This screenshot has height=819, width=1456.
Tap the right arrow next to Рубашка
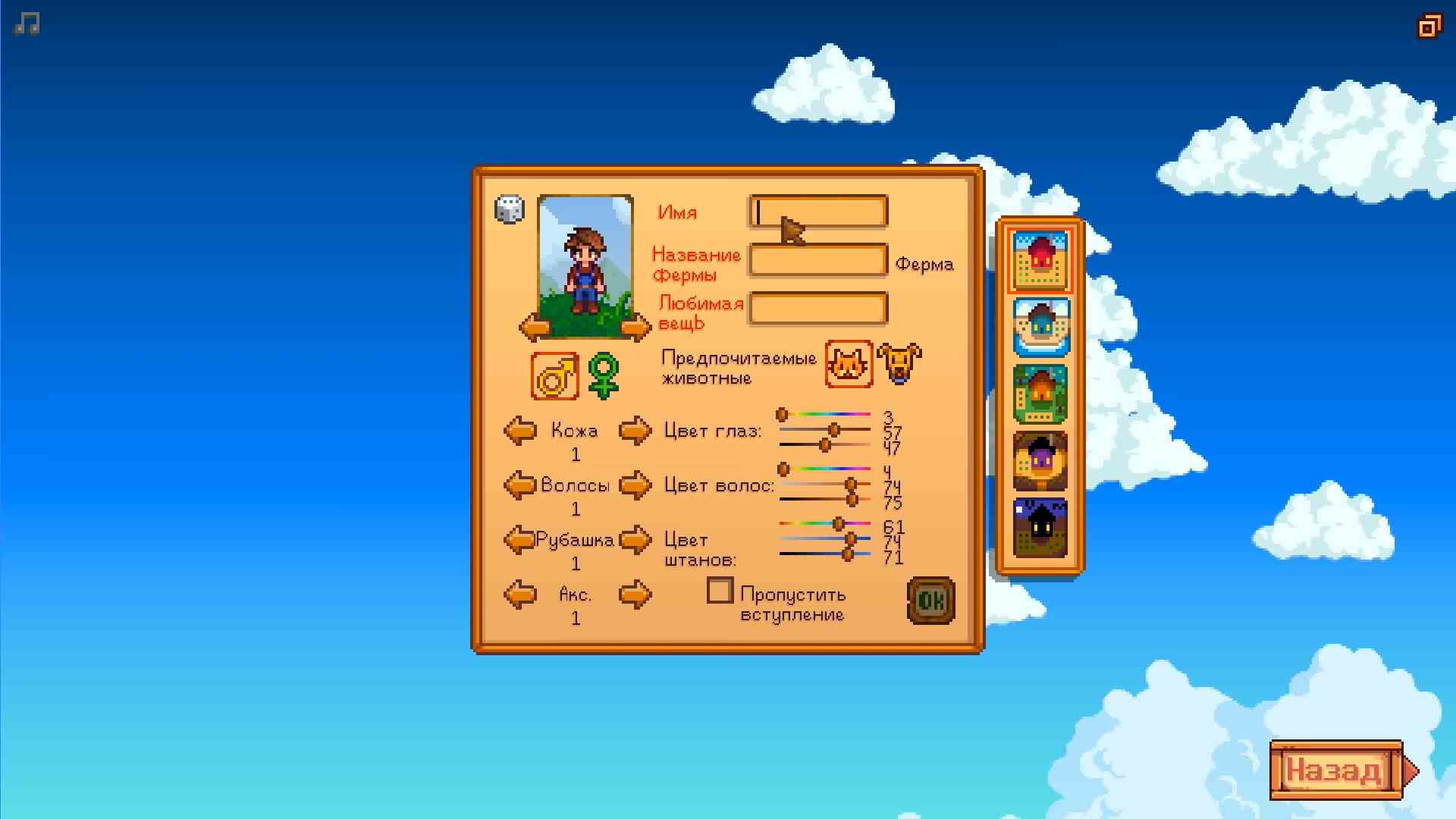pos(635,540)
